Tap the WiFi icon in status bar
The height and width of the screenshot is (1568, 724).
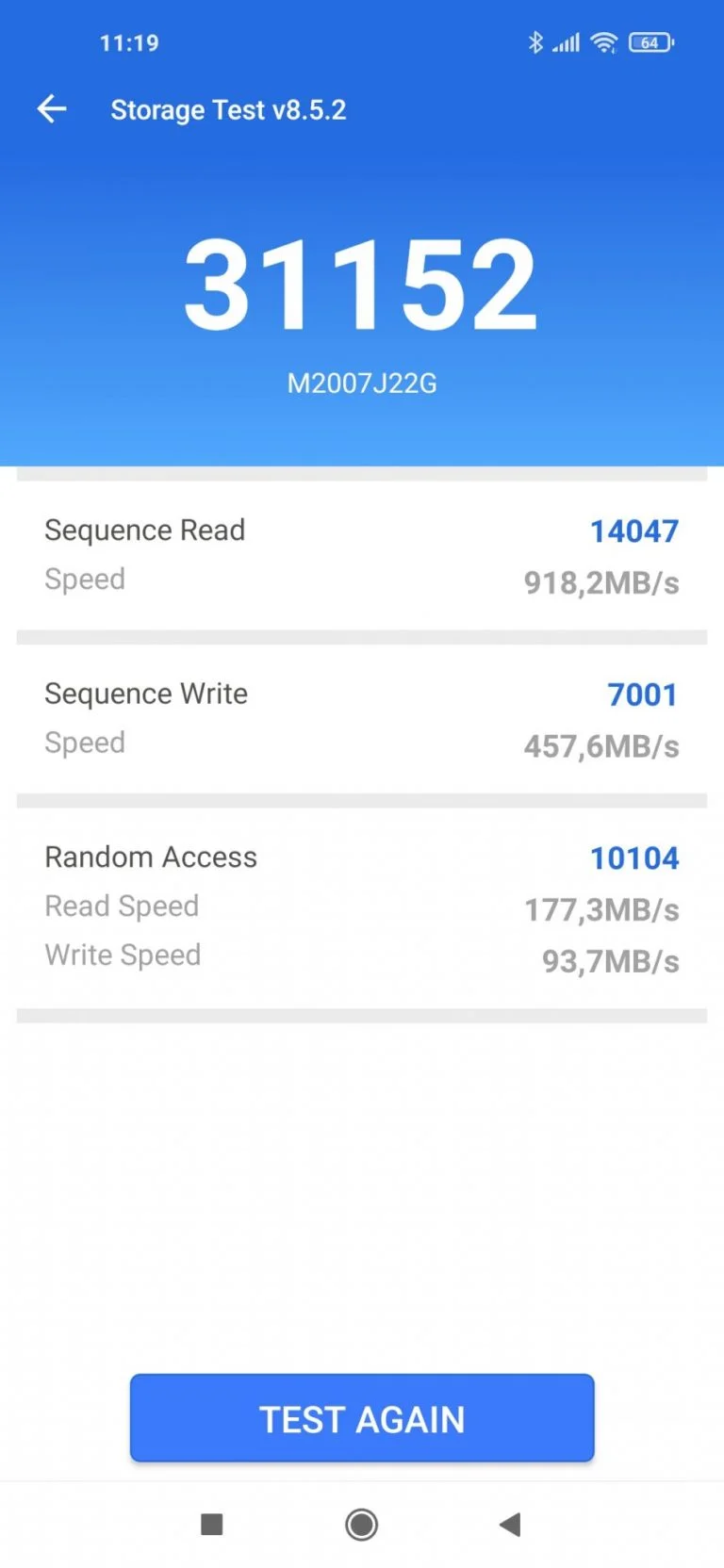pos(603,41)
